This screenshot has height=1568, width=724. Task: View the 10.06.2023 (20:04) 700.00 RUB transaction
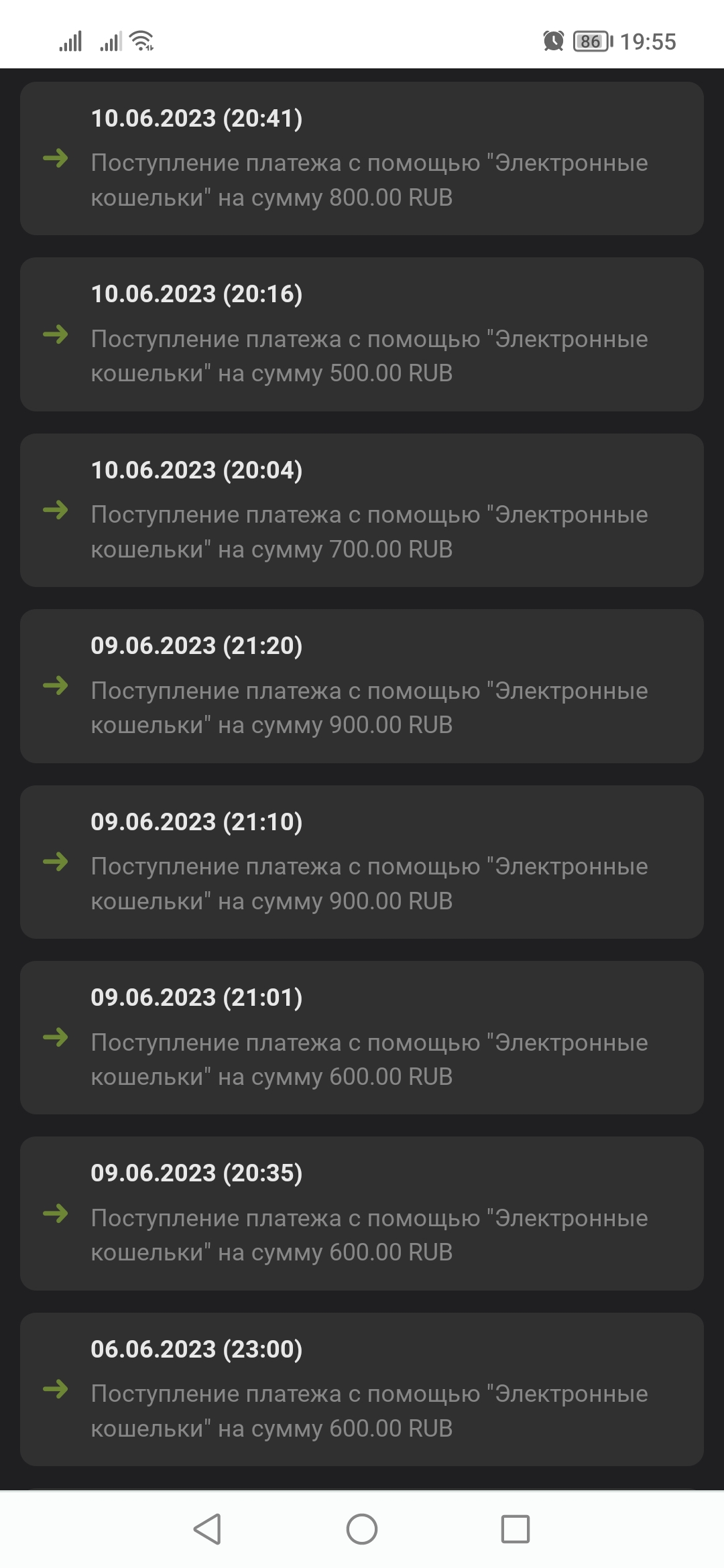coord(362,510)
